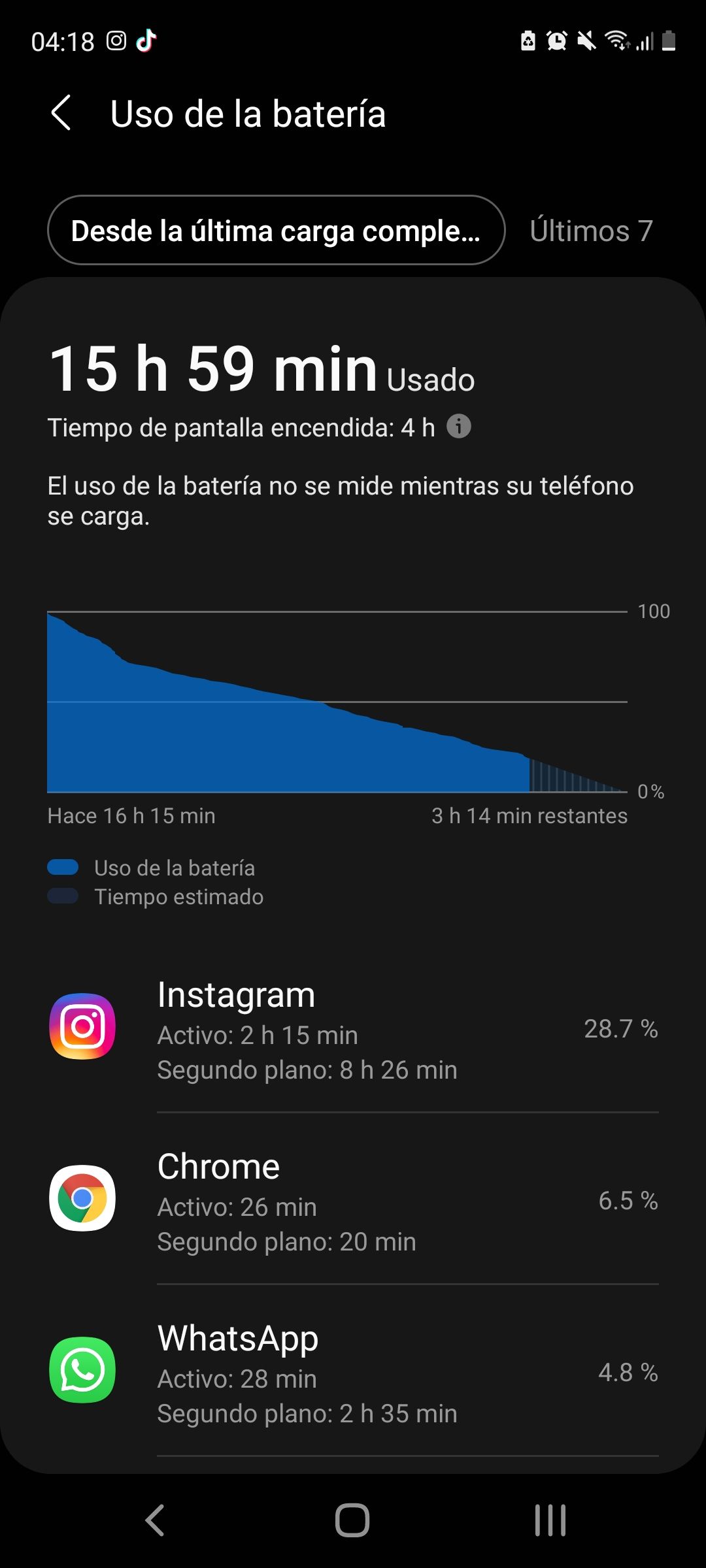706x1568 pixels.
Task: Open the recent apps button
Action: (x=550, y=1520)
